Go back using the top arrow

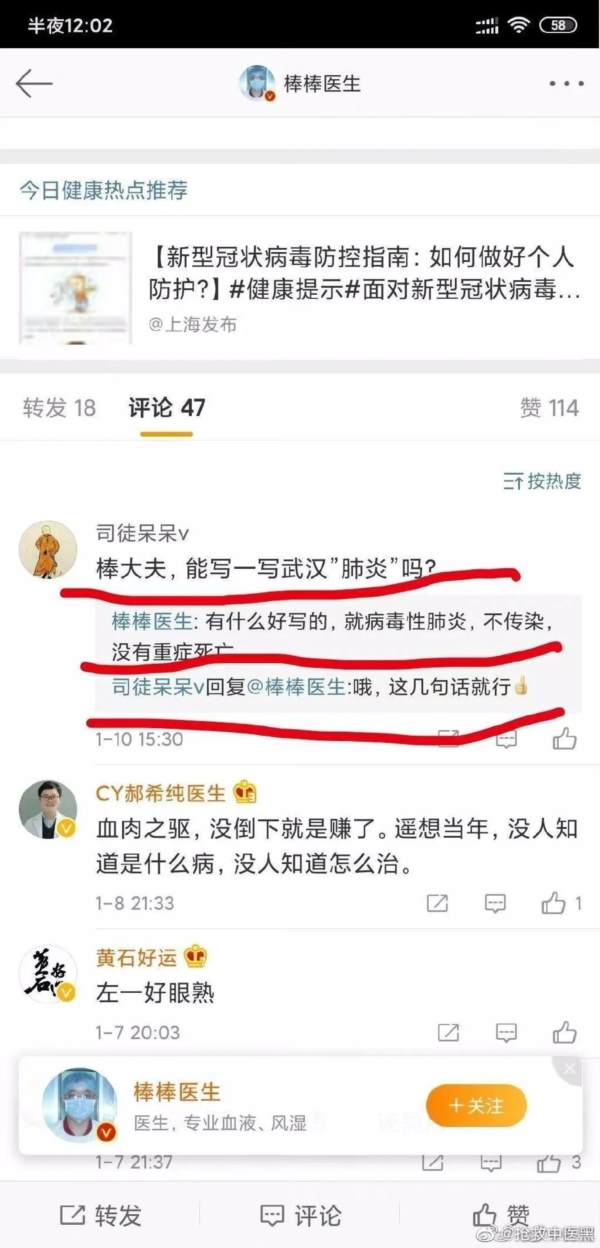(34, 83)
